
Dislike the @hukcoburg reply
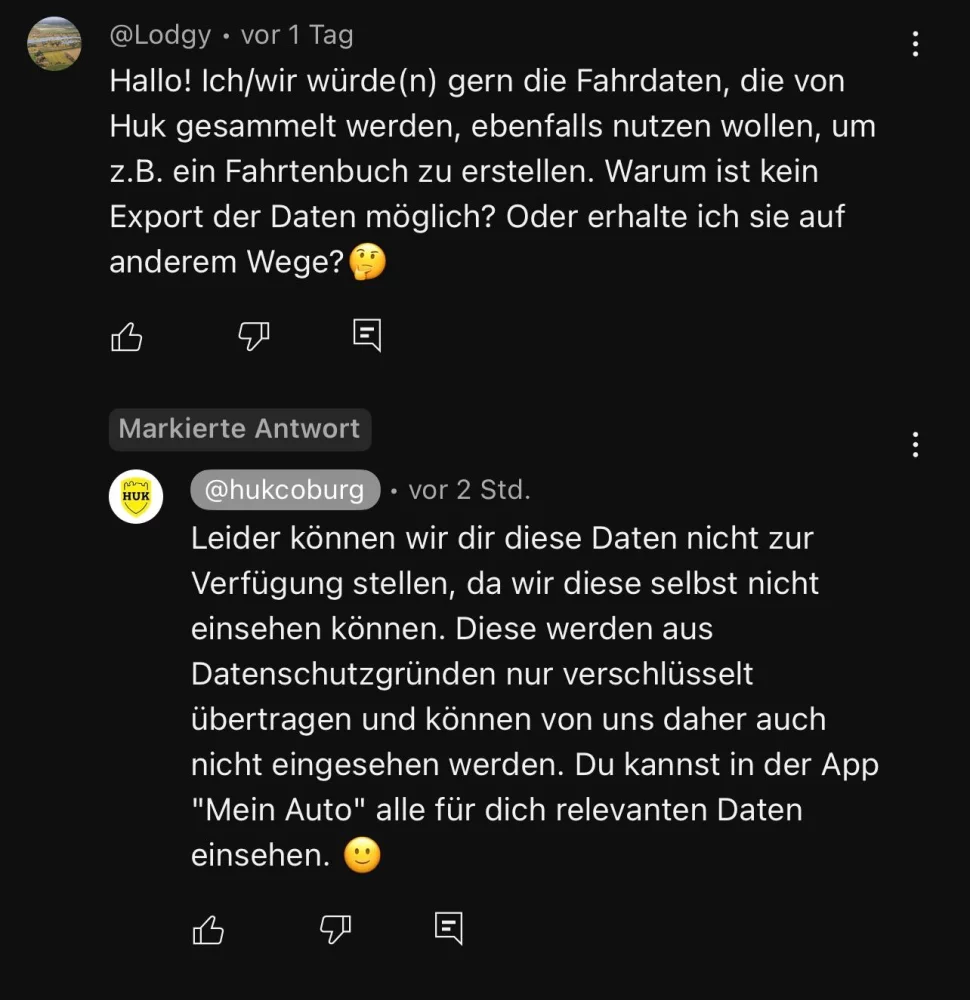[335, 930]
